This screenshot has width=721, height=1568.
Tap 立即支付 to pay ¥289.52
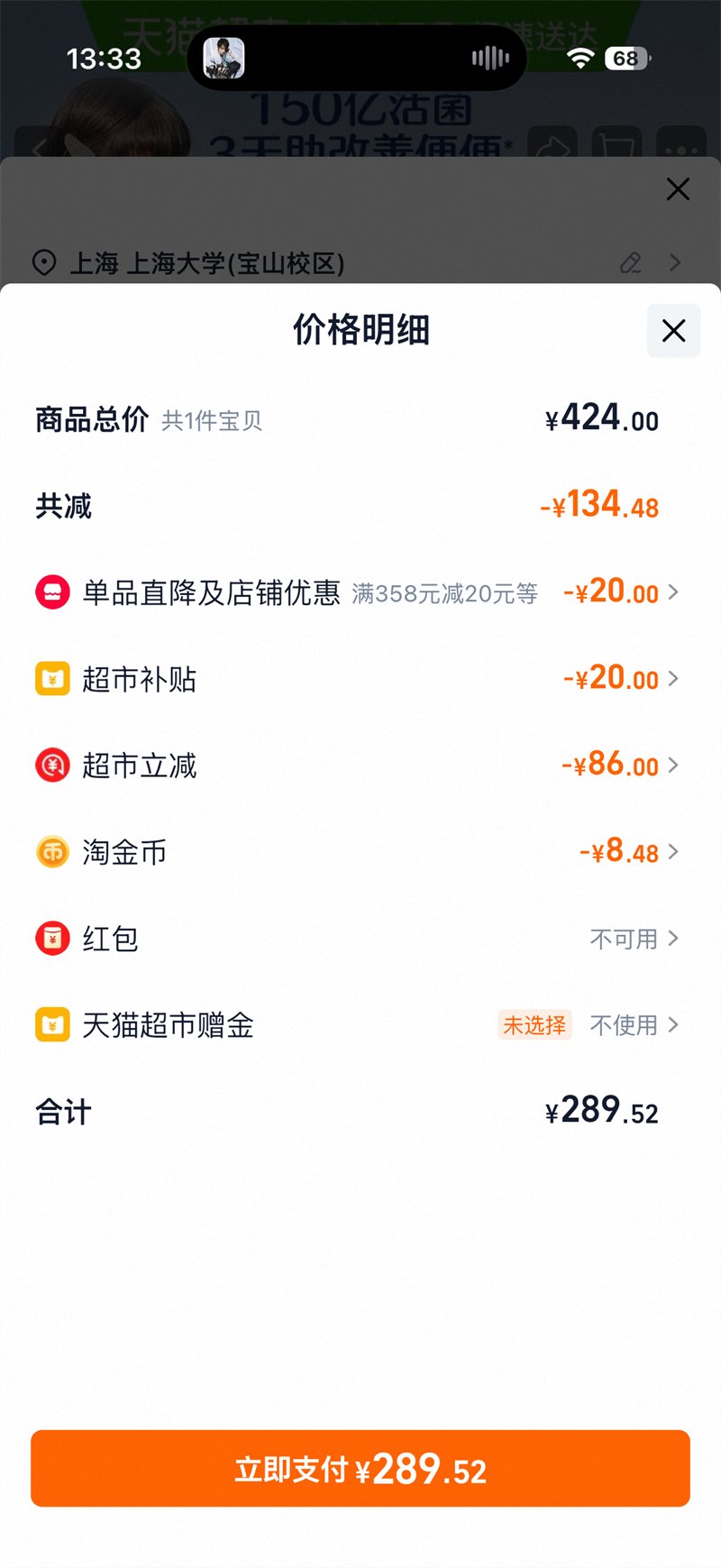pyautogui.click(x=360, y=1468)
